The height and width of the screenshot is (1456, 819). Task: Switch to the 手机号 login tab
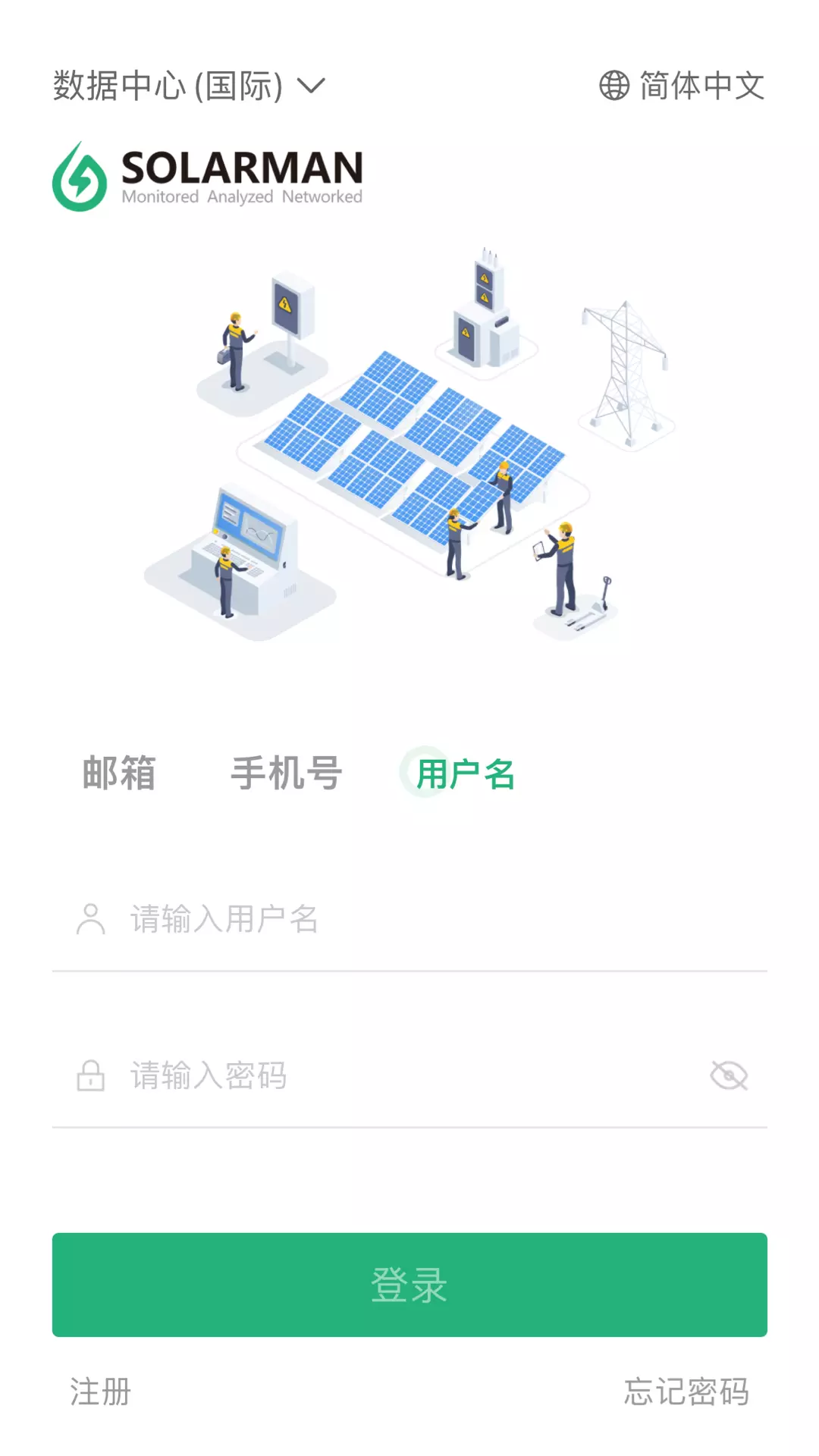click(287, 773)
